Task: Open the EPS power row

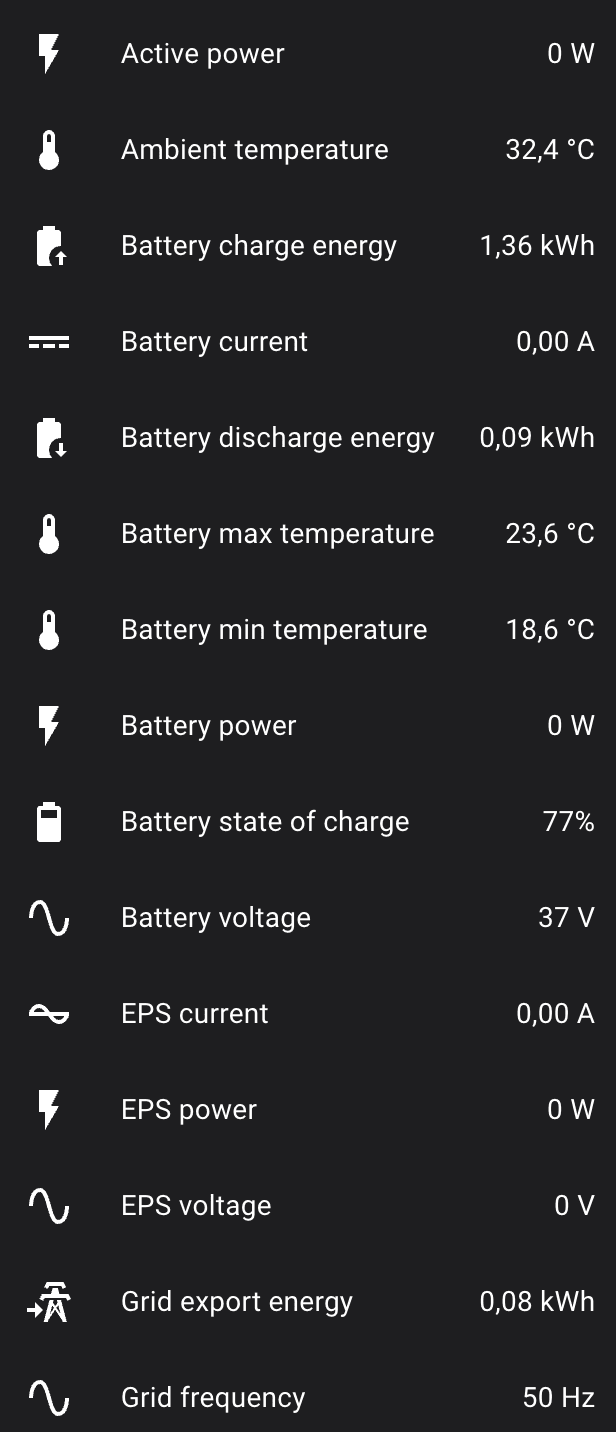Action: (188, 1110)
